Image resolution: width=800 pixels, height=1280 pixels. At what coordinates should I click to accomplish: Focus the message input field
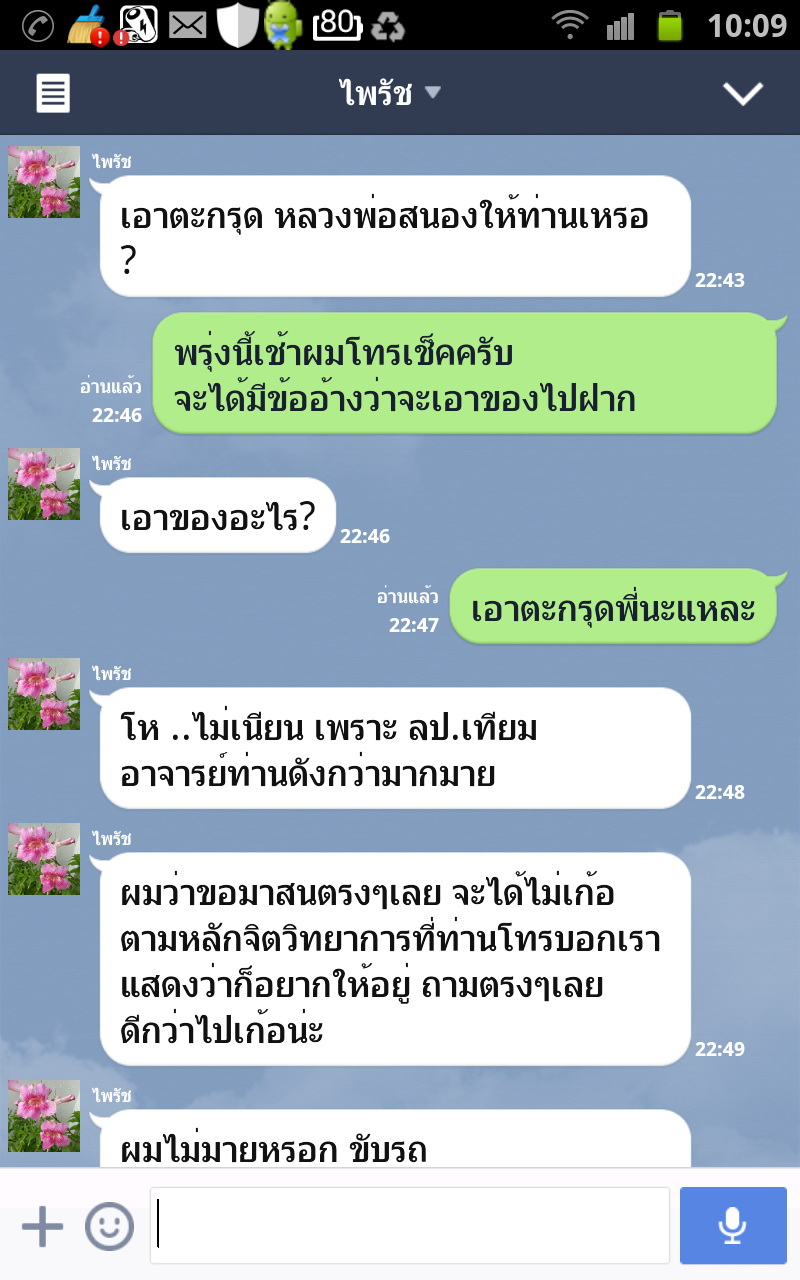[410, 1226]
